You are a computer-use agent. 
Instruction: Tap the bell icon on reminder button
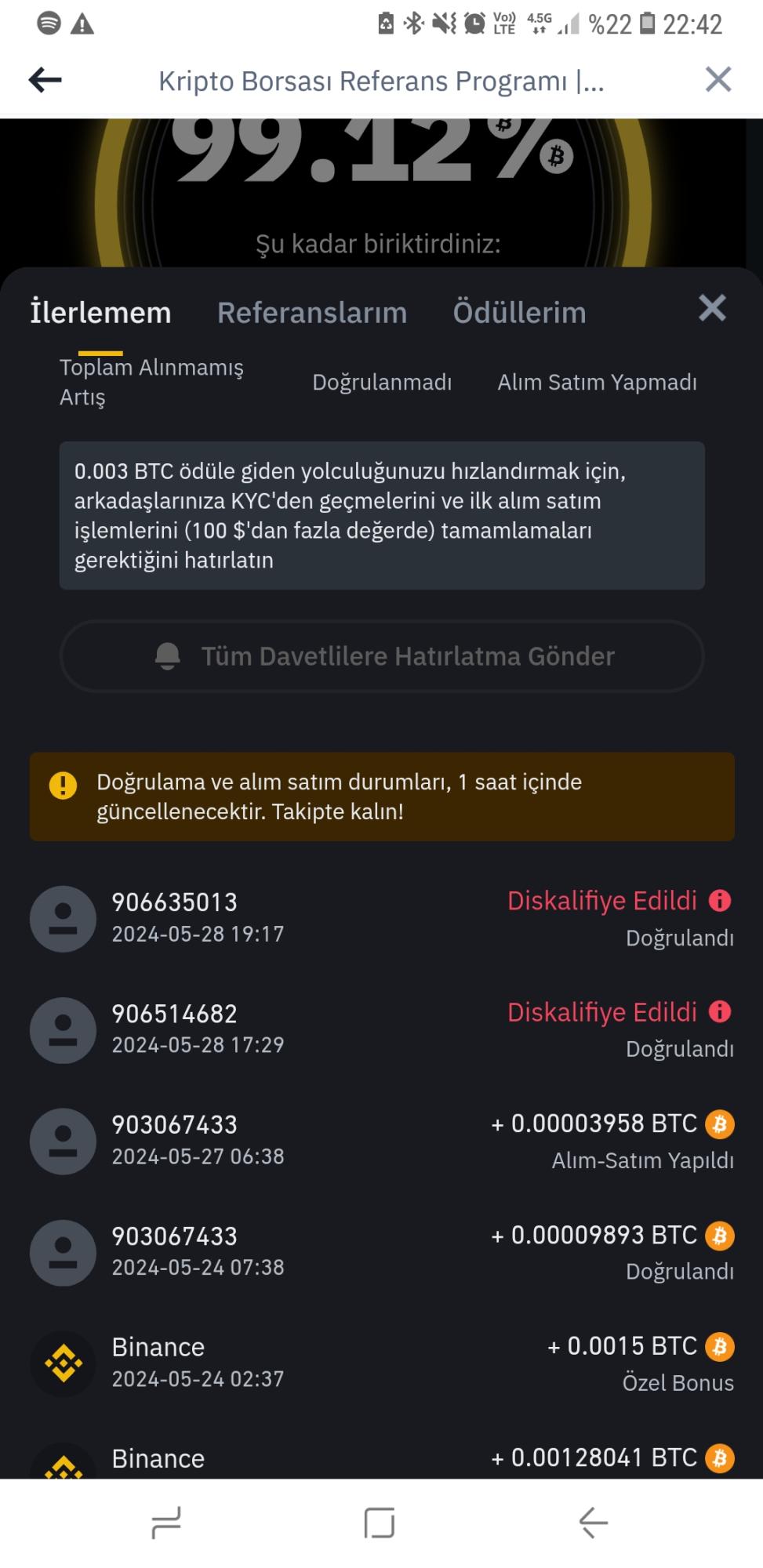[x=167, y=656]
